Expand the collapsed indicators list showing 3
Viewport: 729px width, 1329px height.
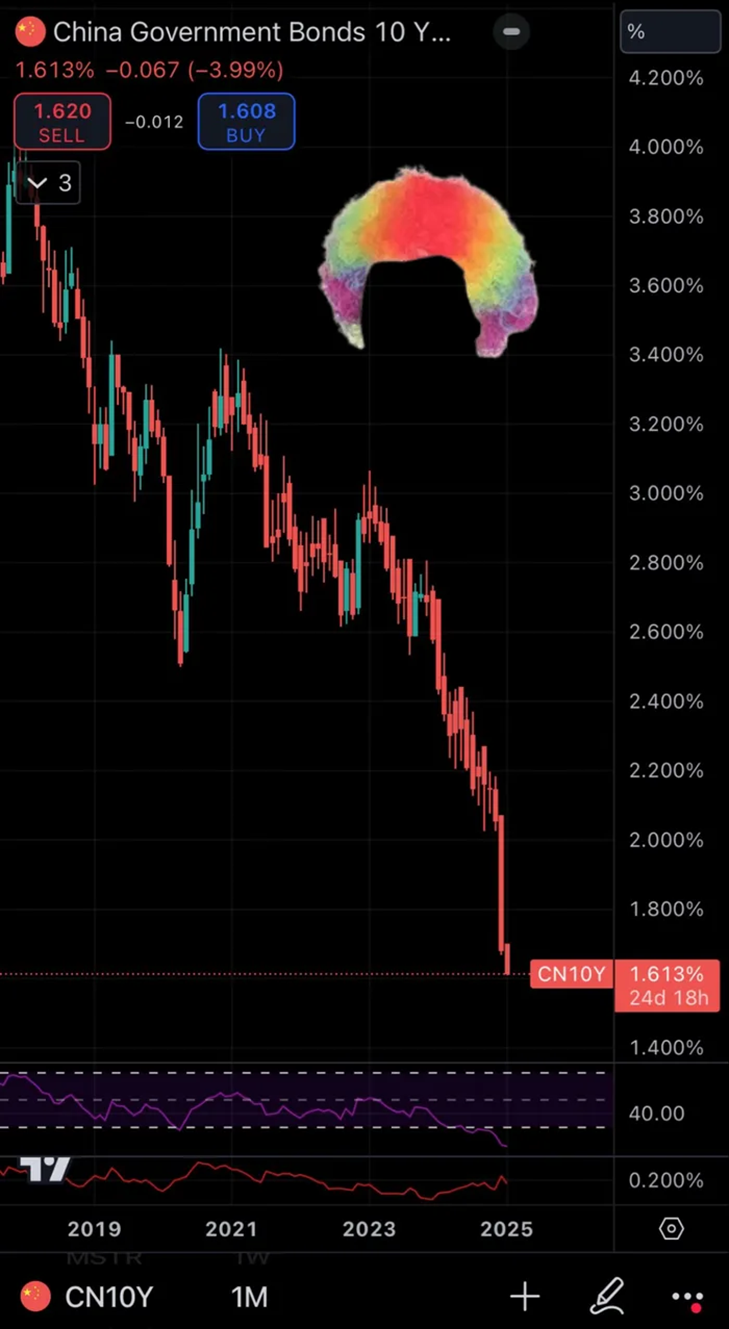49,183
